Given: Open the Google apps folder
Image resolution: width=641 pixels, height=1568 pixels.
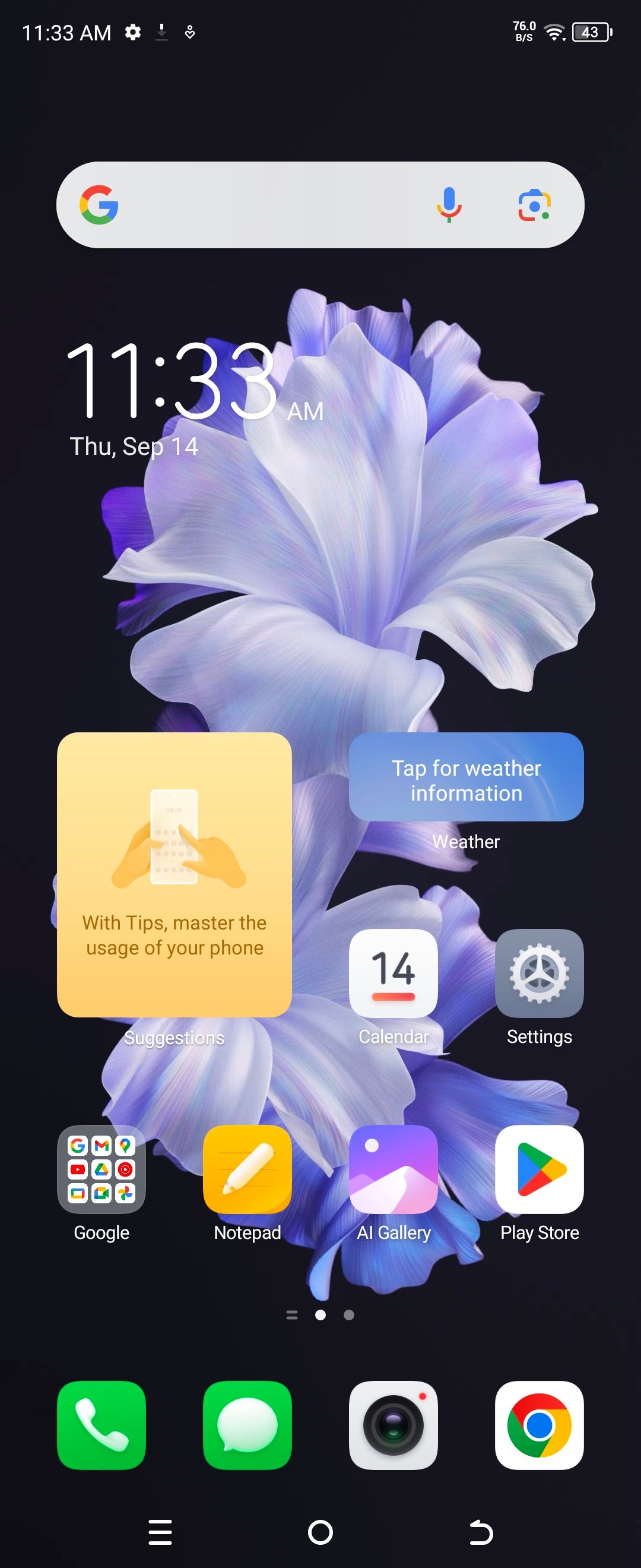Looking at the screenshot, I should tap(101, 1169).
